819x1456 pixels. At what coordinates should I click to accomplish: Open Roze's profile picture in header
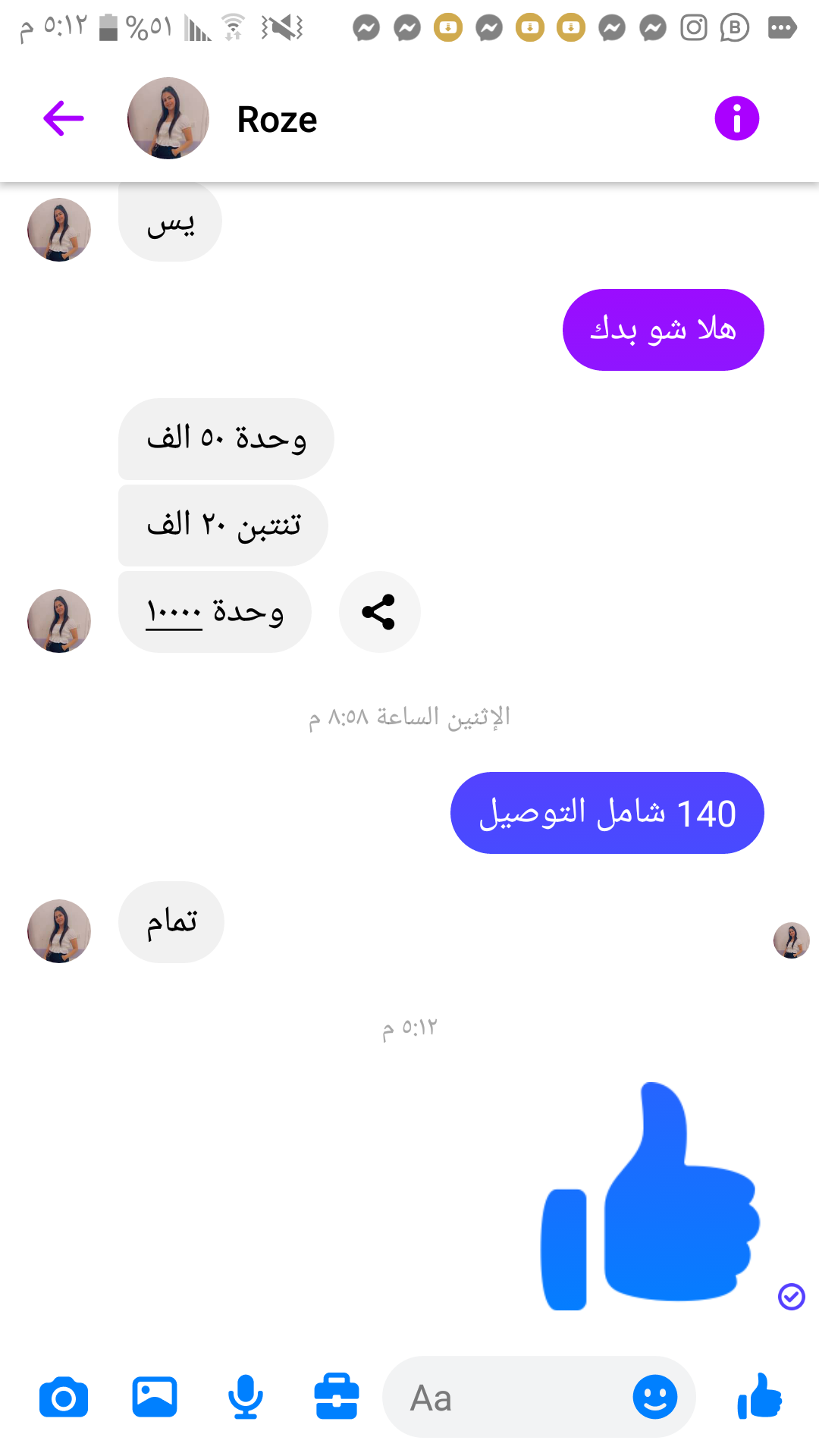click(x=168, y=118)
